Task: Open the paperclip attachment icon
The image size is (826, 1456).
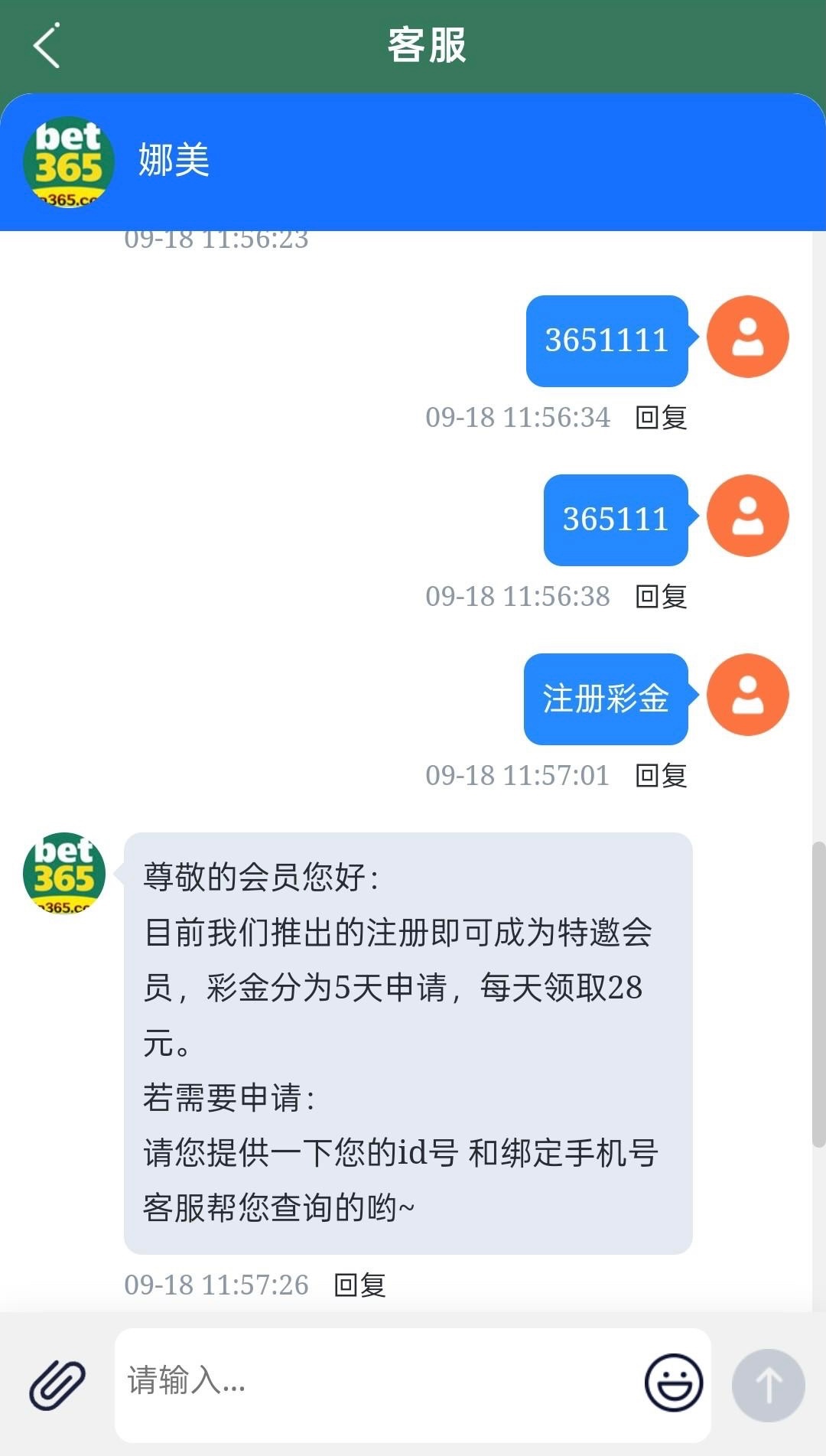Action: [57, 1384]
